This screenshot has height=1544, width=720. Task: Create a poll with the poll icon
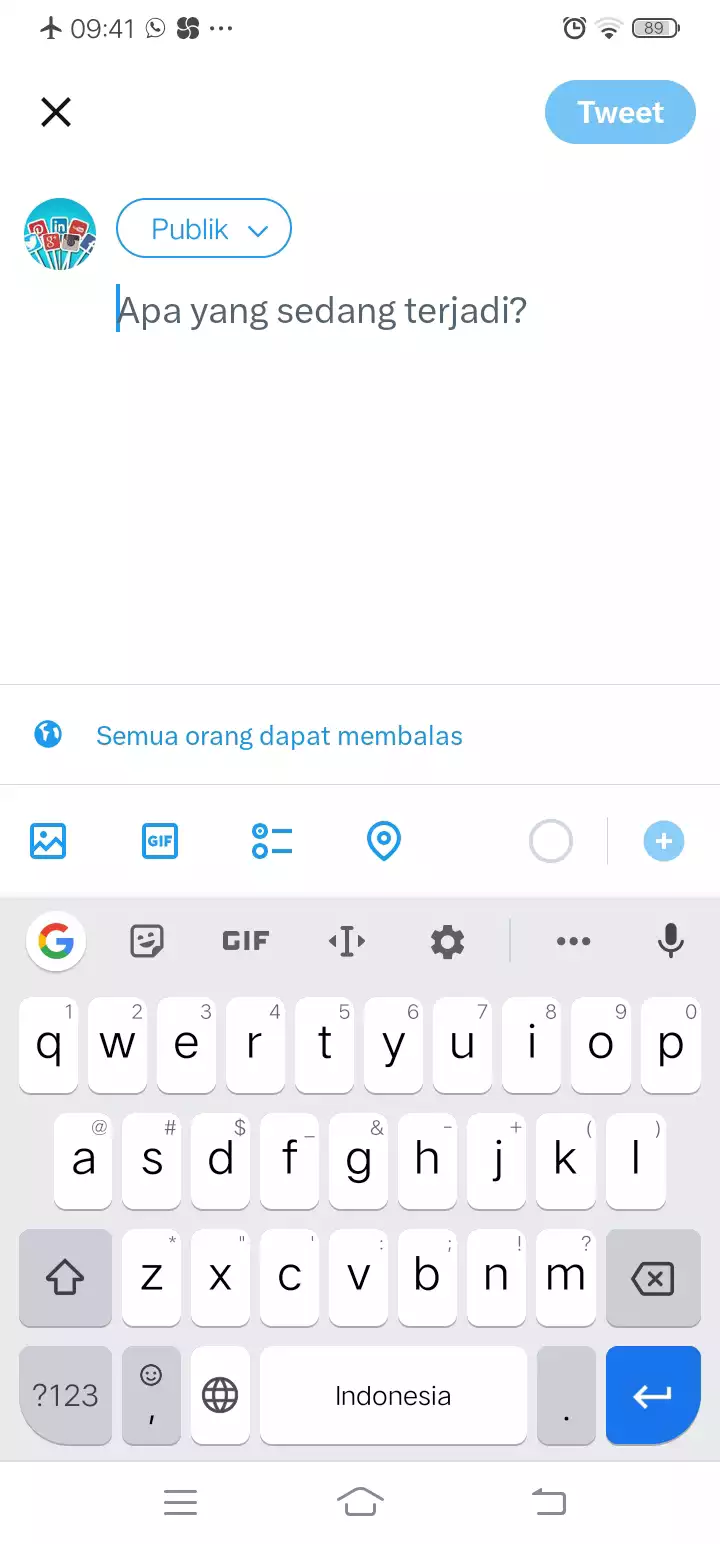(272, 841)
